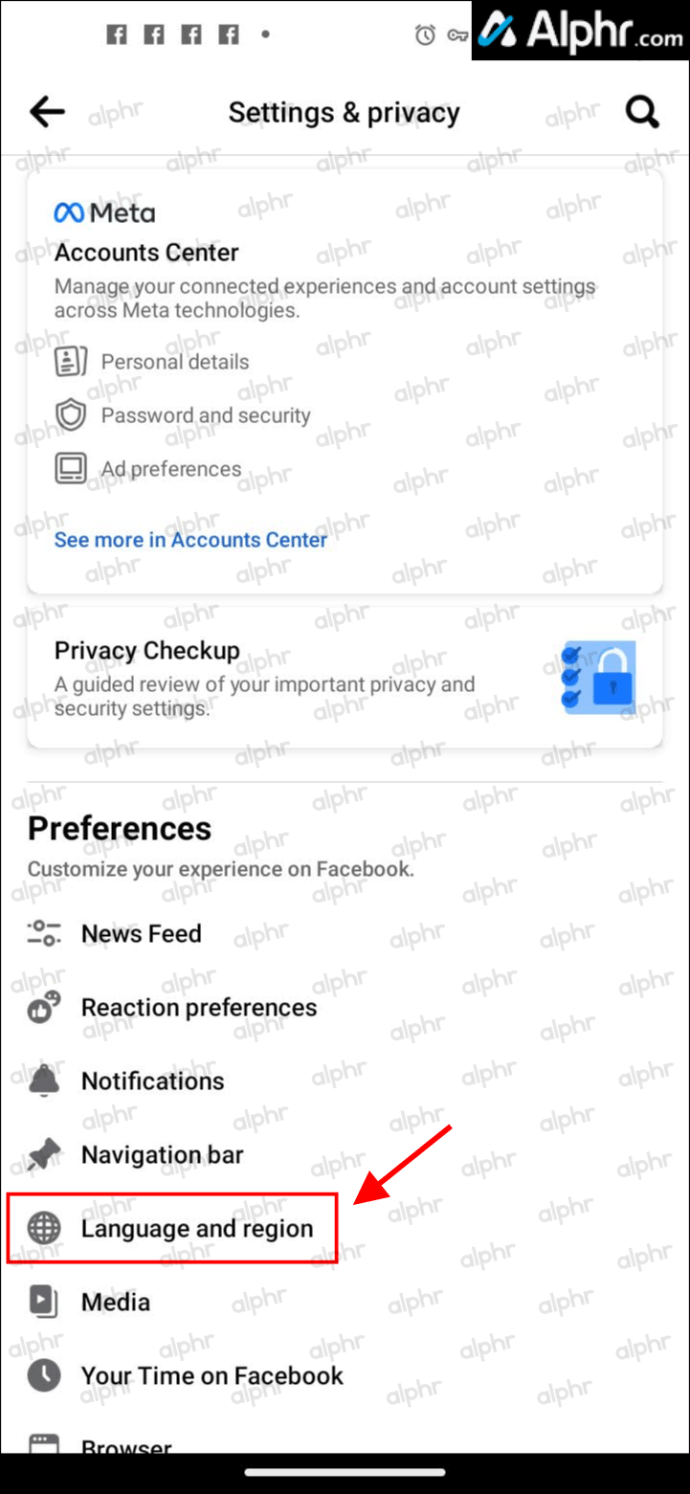Open Personal details in Accounts Center

coord(174,362)
